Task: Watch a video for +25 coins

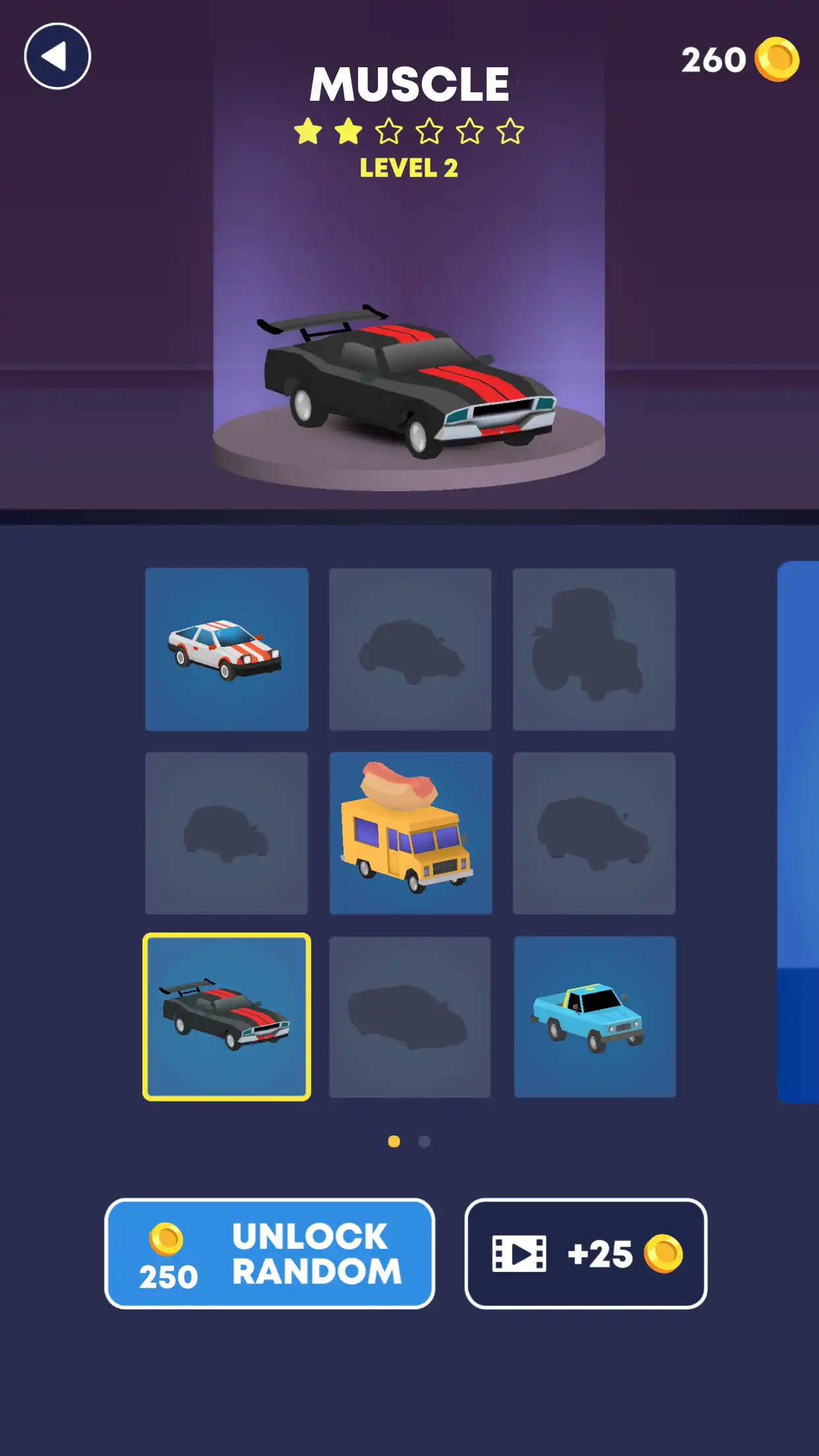Action: (x=586, y=1254)
